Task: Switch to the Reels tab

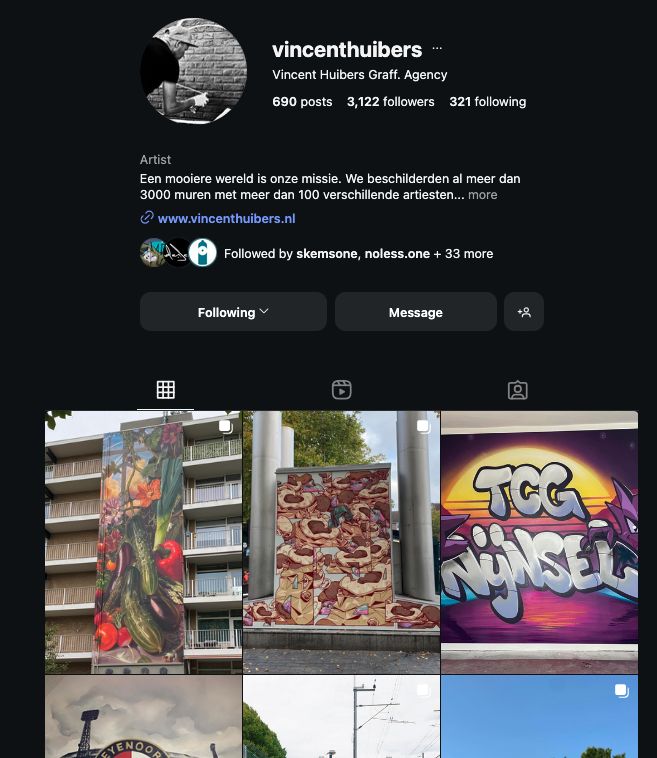Action: tap(342, 390)
